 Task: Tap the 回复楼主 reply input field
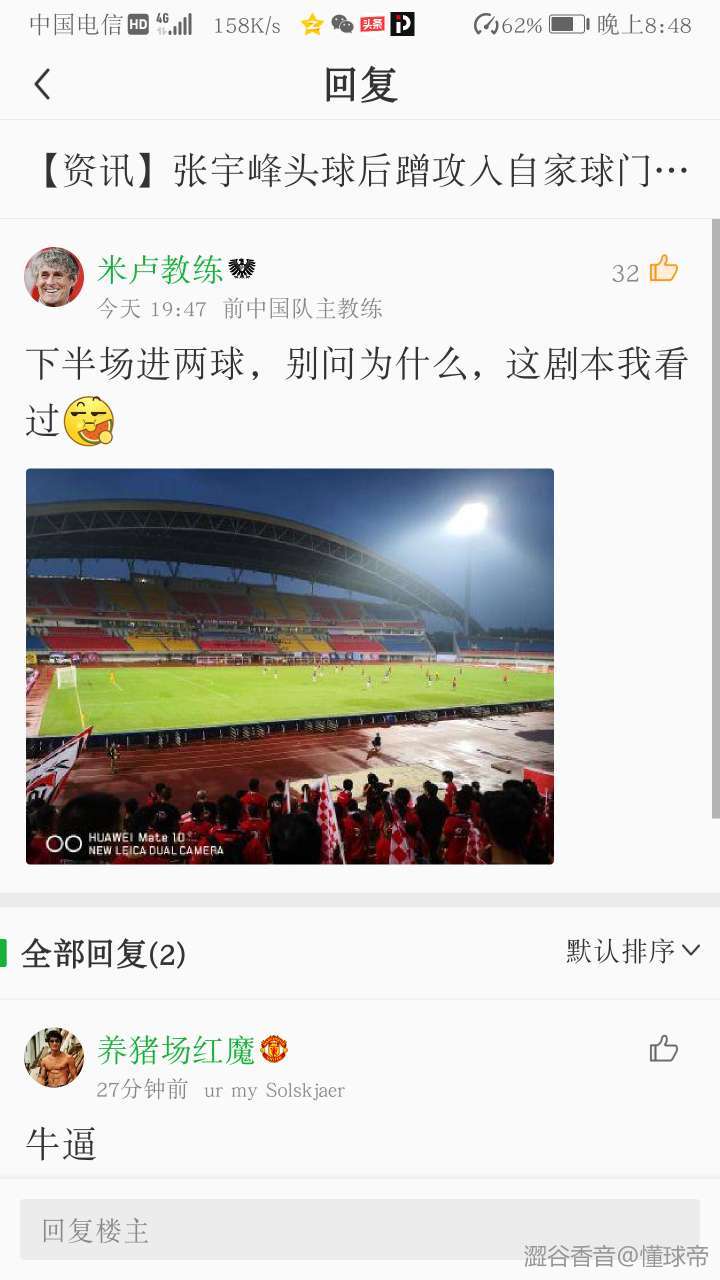click(x=360, y=1230)
